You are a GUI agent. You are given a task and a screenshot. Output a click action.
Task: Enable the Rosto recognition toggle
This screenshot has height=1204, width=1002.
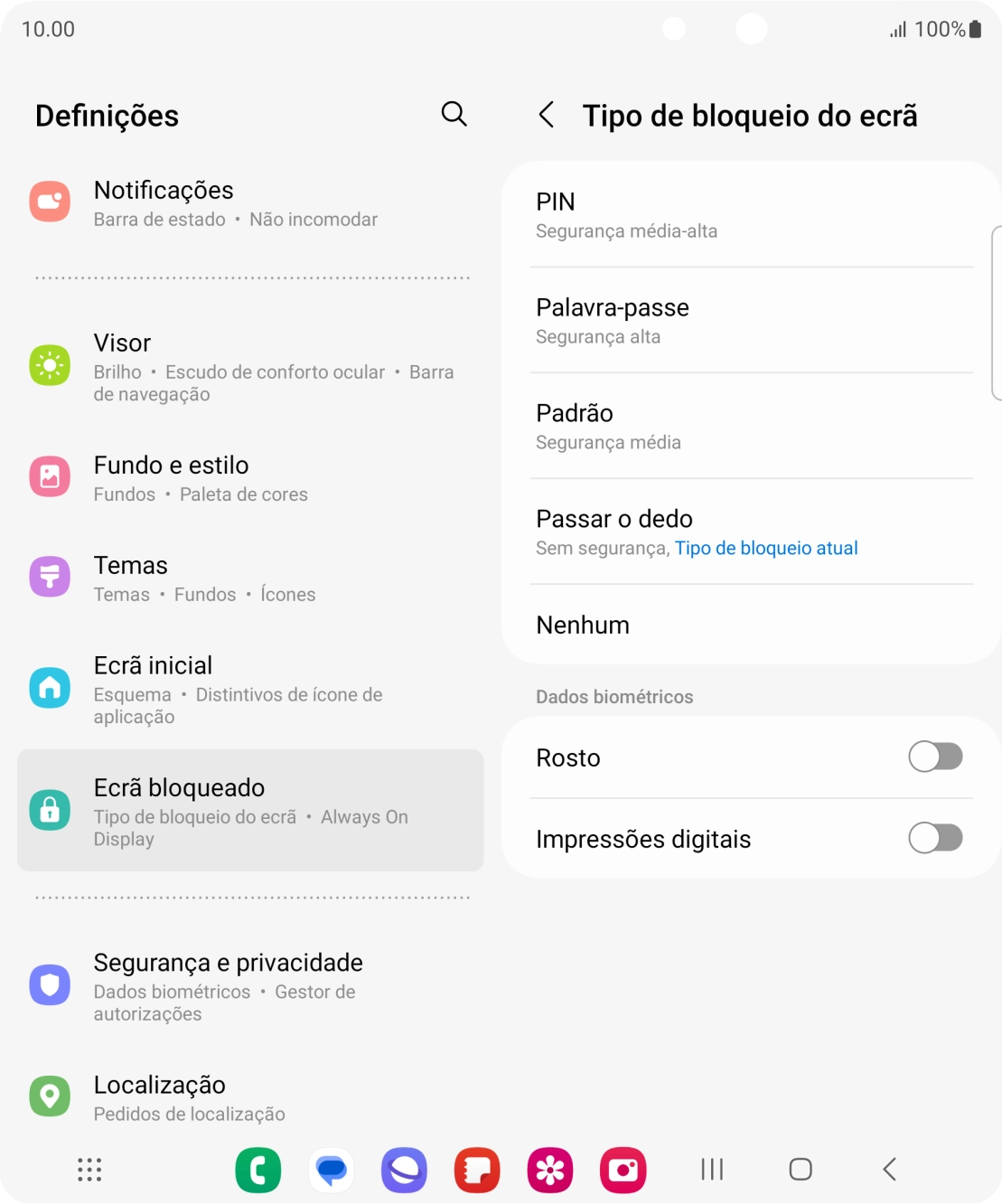[936, 757]
